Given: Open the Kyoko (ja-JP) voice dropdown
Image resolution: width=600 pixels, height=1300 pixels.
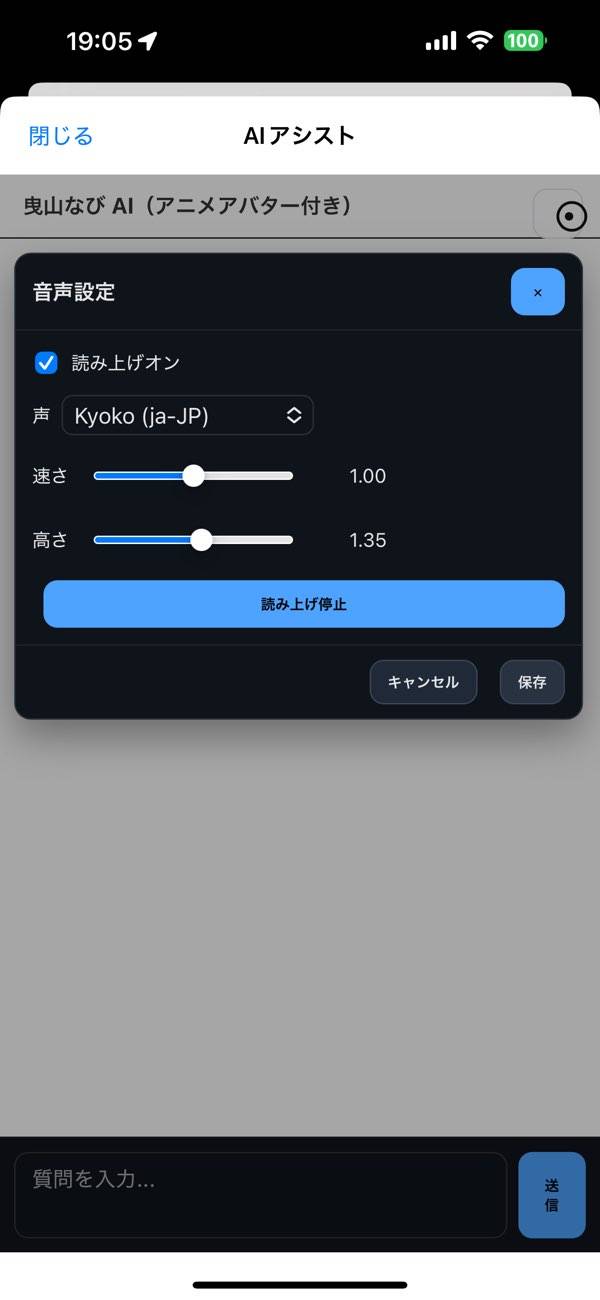Looking at the screenshot, I should click(x=188, y=416).
